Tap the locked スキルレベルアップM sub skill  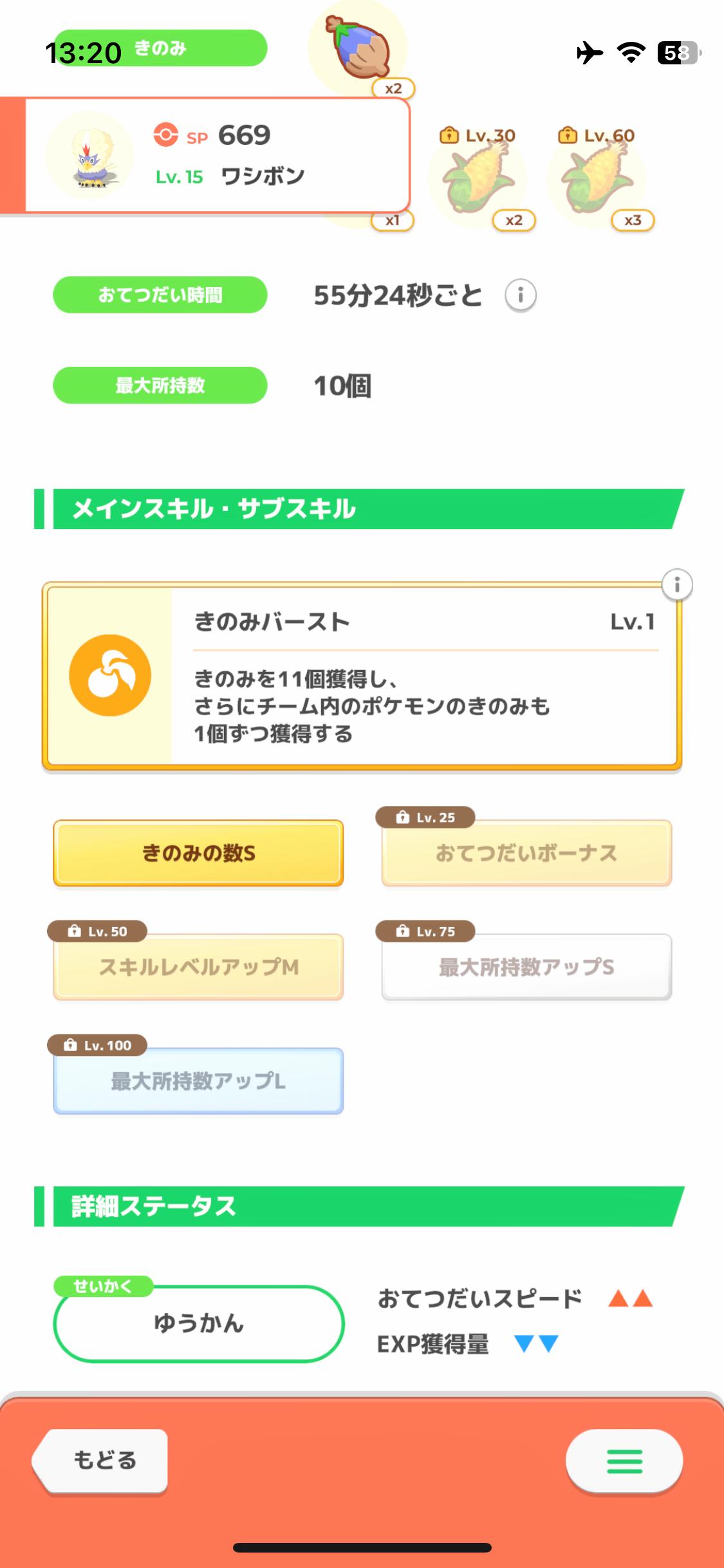(198, 967)
